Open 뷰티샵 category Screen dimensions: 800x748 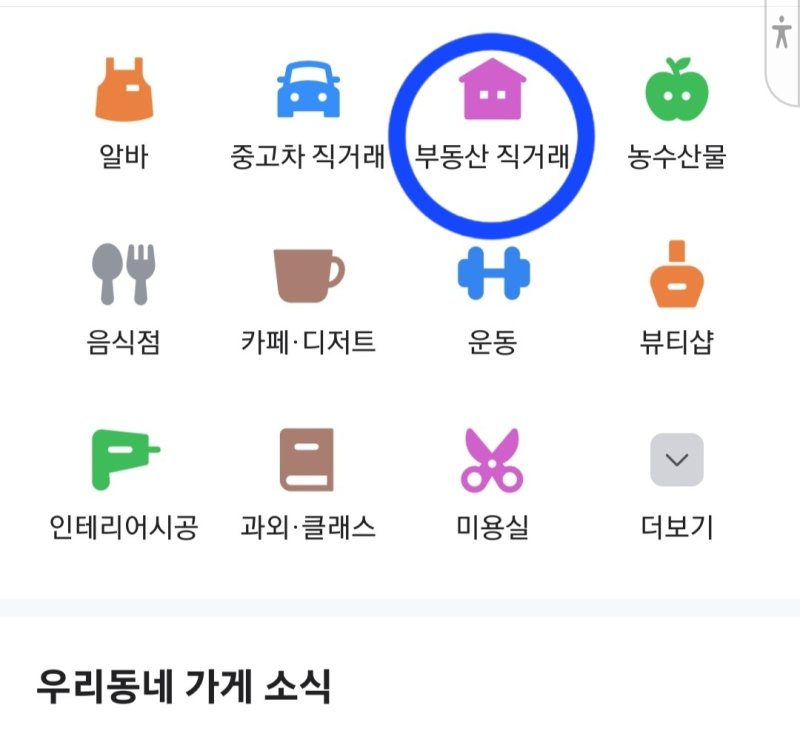676,295
